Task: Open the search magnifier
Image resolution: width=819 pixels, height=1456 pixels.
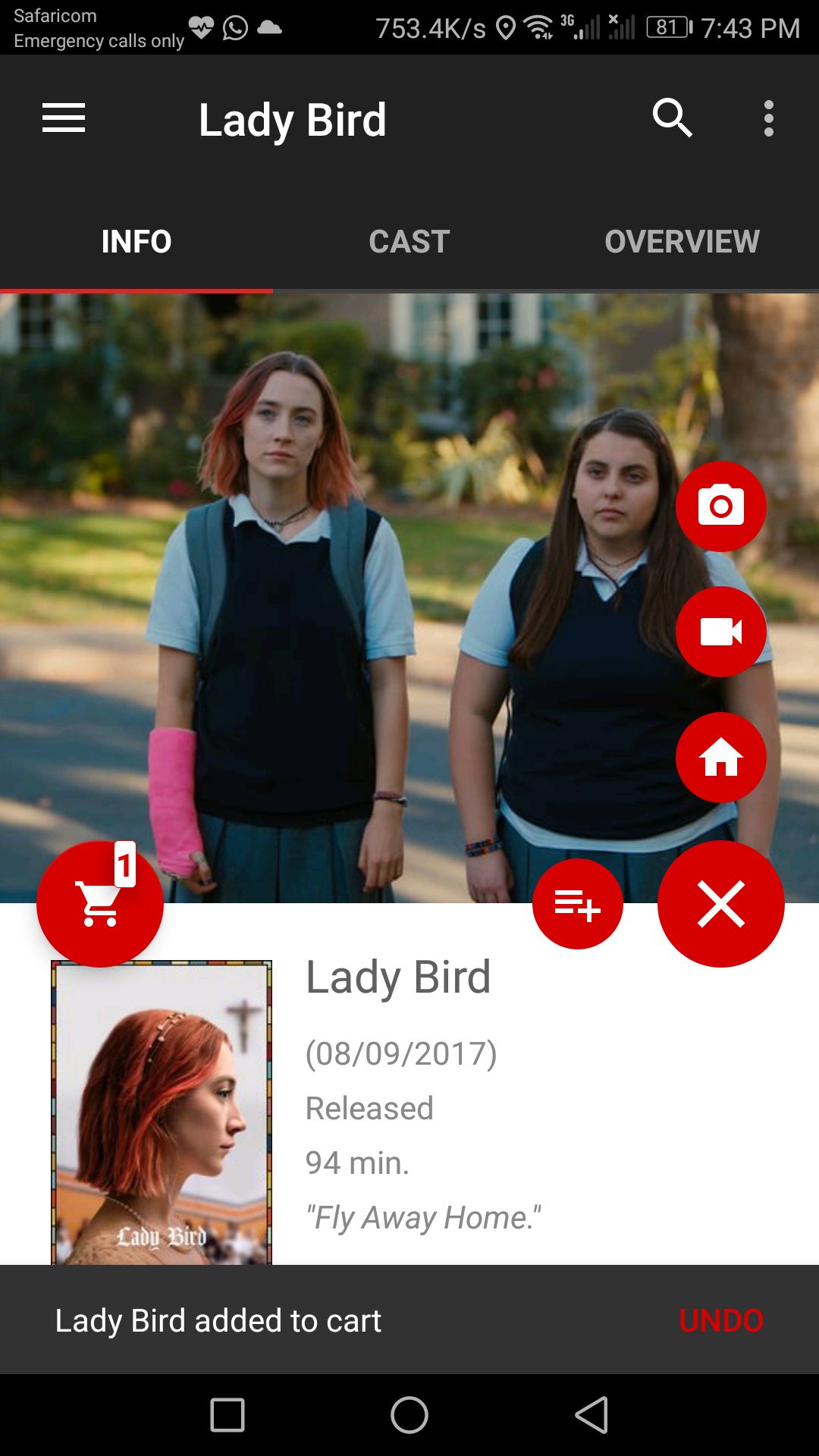Action: pyautogui.click(x=672, y=118)
